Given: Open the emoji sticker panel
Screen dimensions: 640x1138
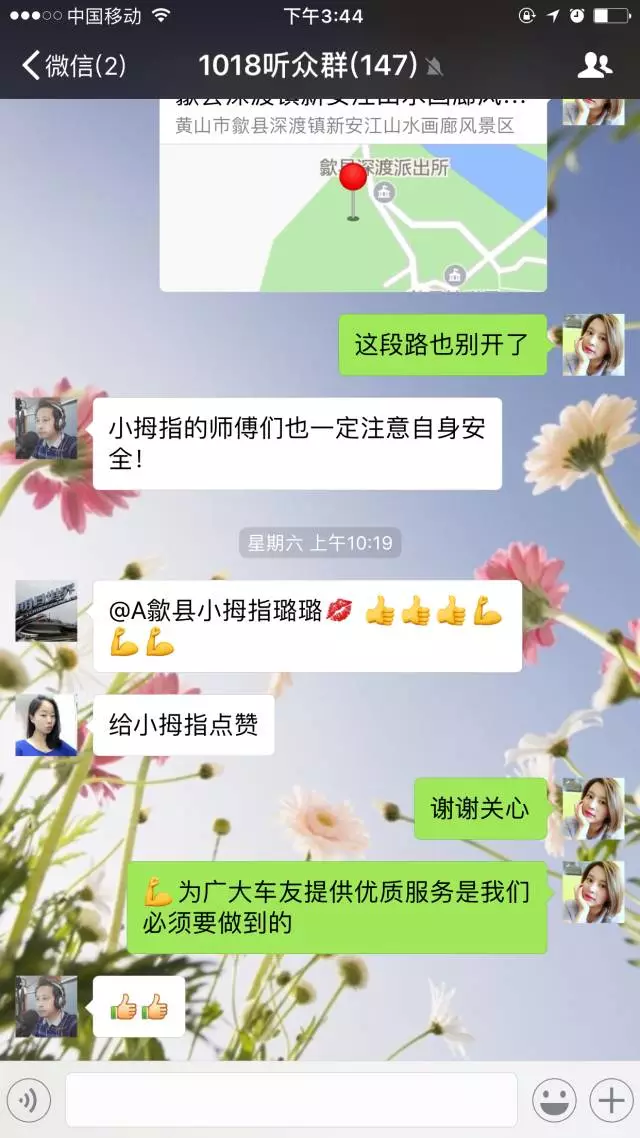Looking at the screenshot, I should tap(553, 1101).
